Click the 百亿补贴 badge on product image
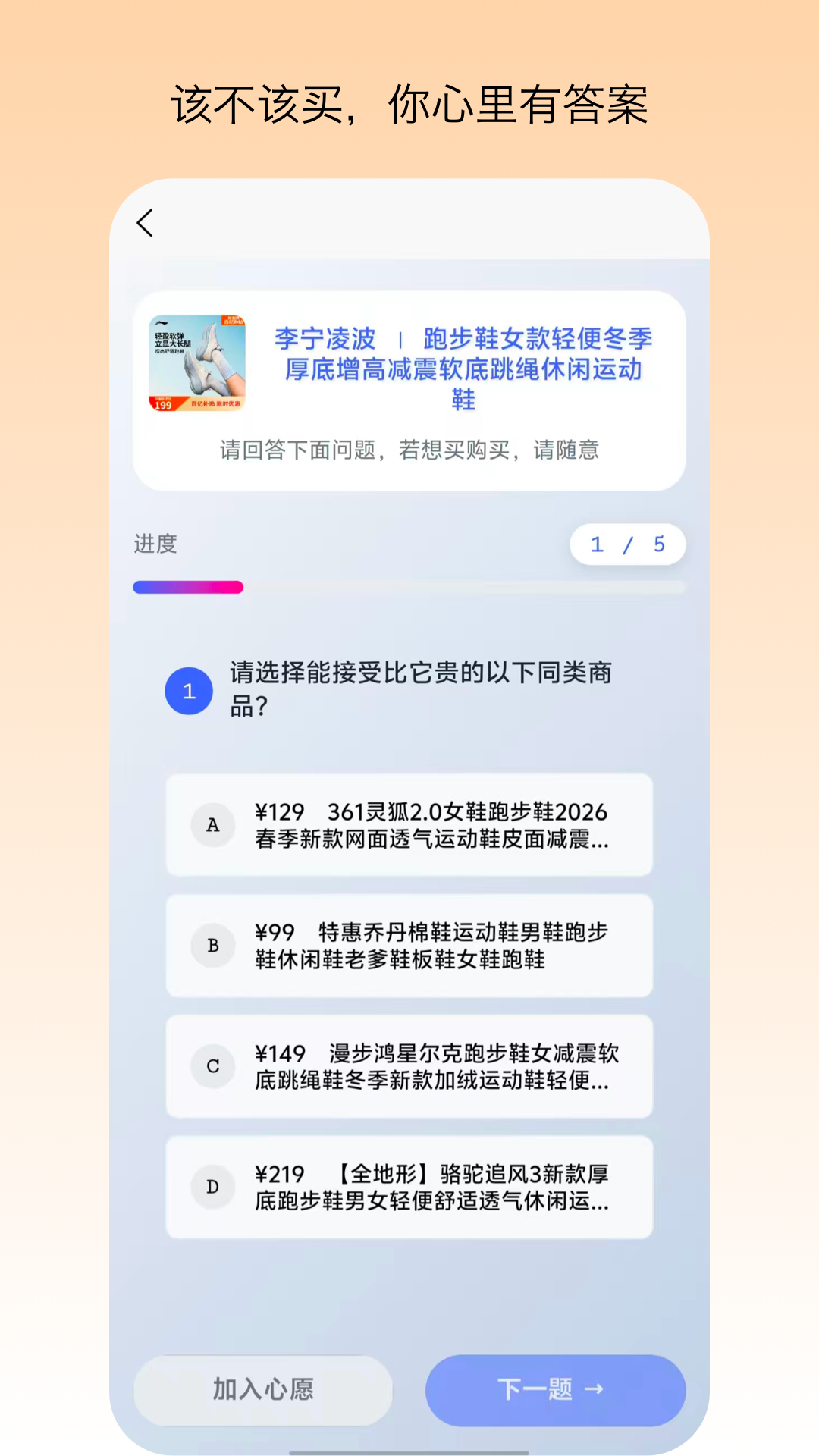 pos(234,318)
